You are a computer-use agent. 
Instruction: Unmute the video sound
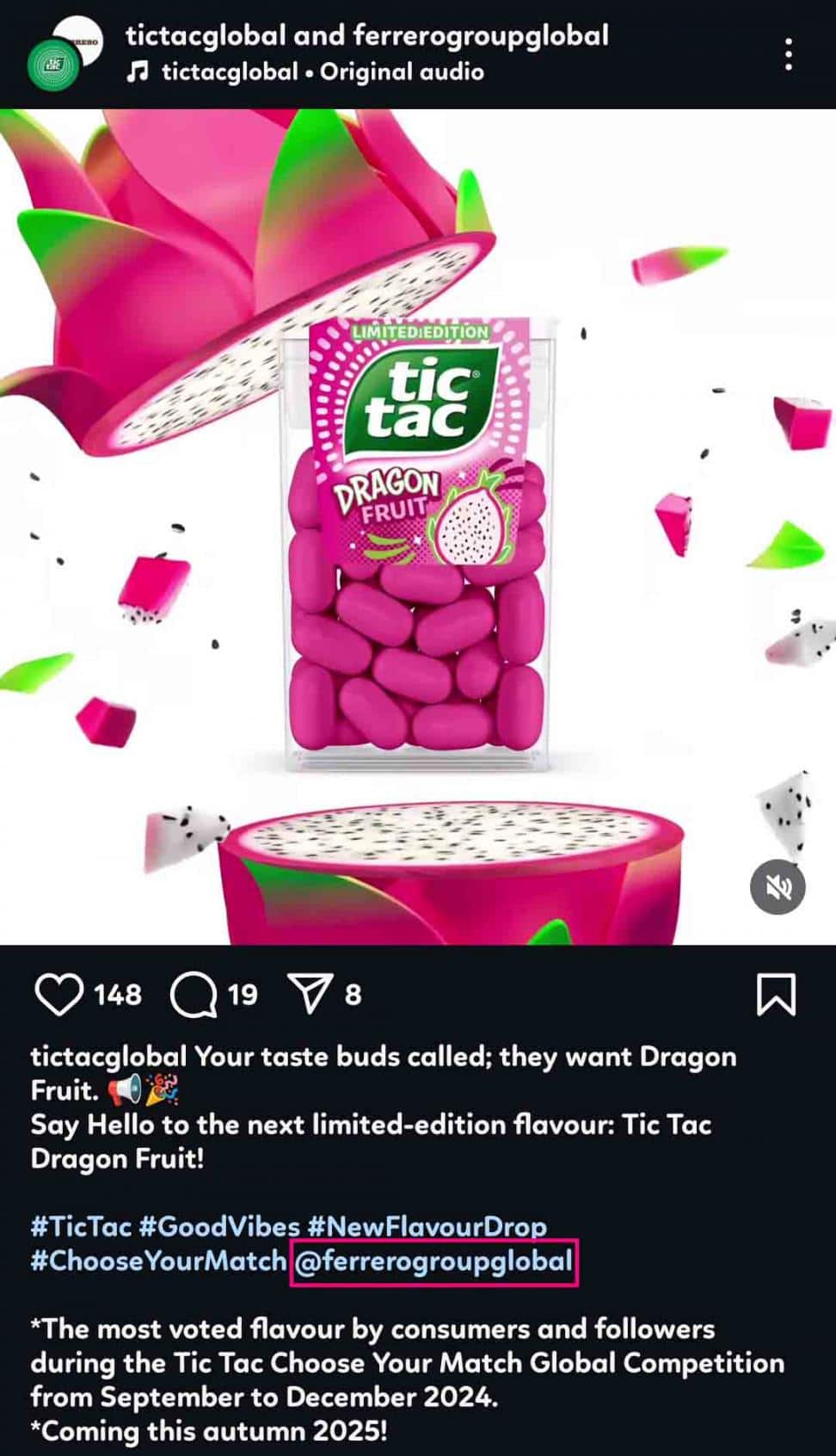778,886
